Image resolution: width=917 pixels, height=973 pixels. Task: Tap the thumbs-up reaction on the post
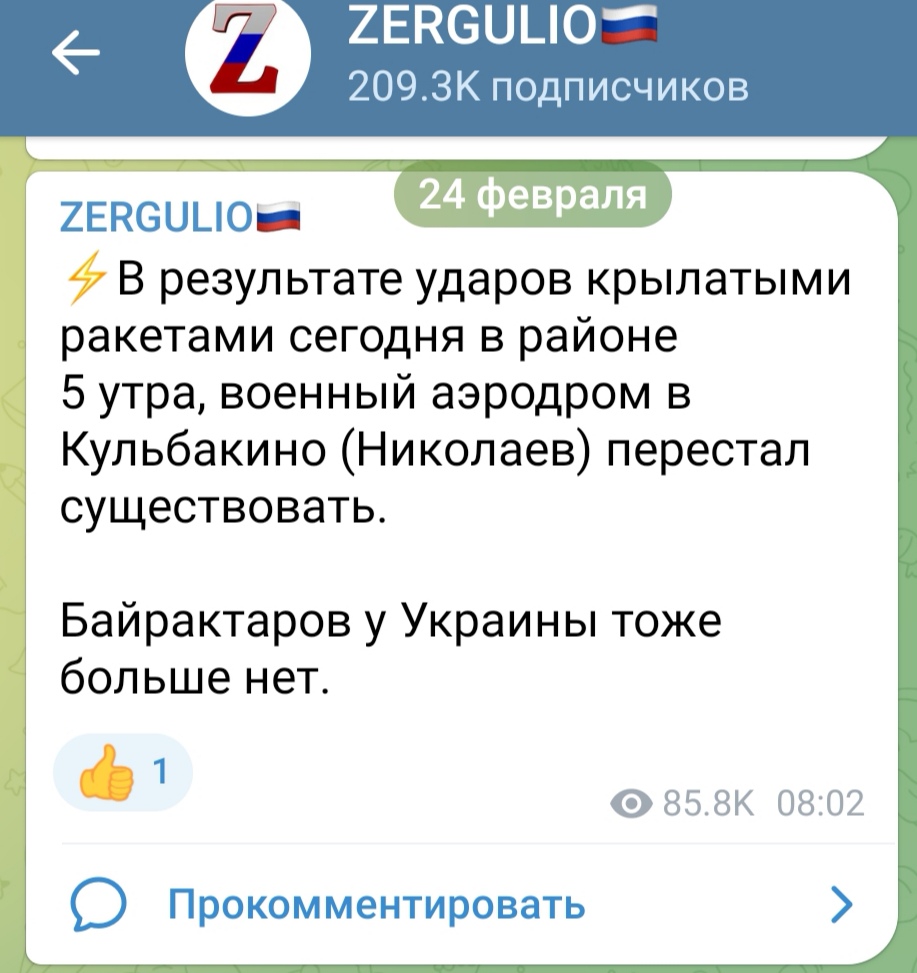[122, 773]
